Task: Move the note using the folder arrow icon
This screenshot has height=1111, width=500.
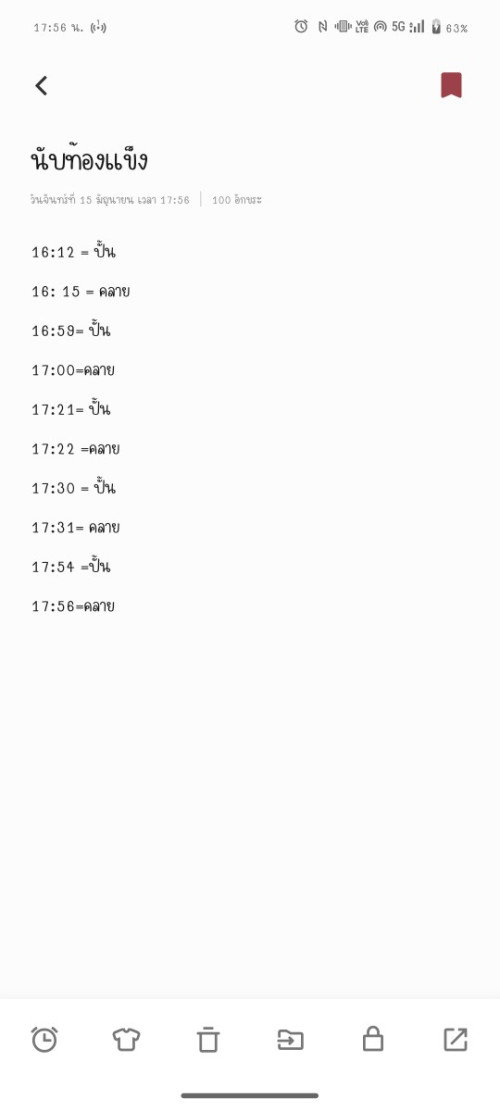Action: [x=290, y=1040]
